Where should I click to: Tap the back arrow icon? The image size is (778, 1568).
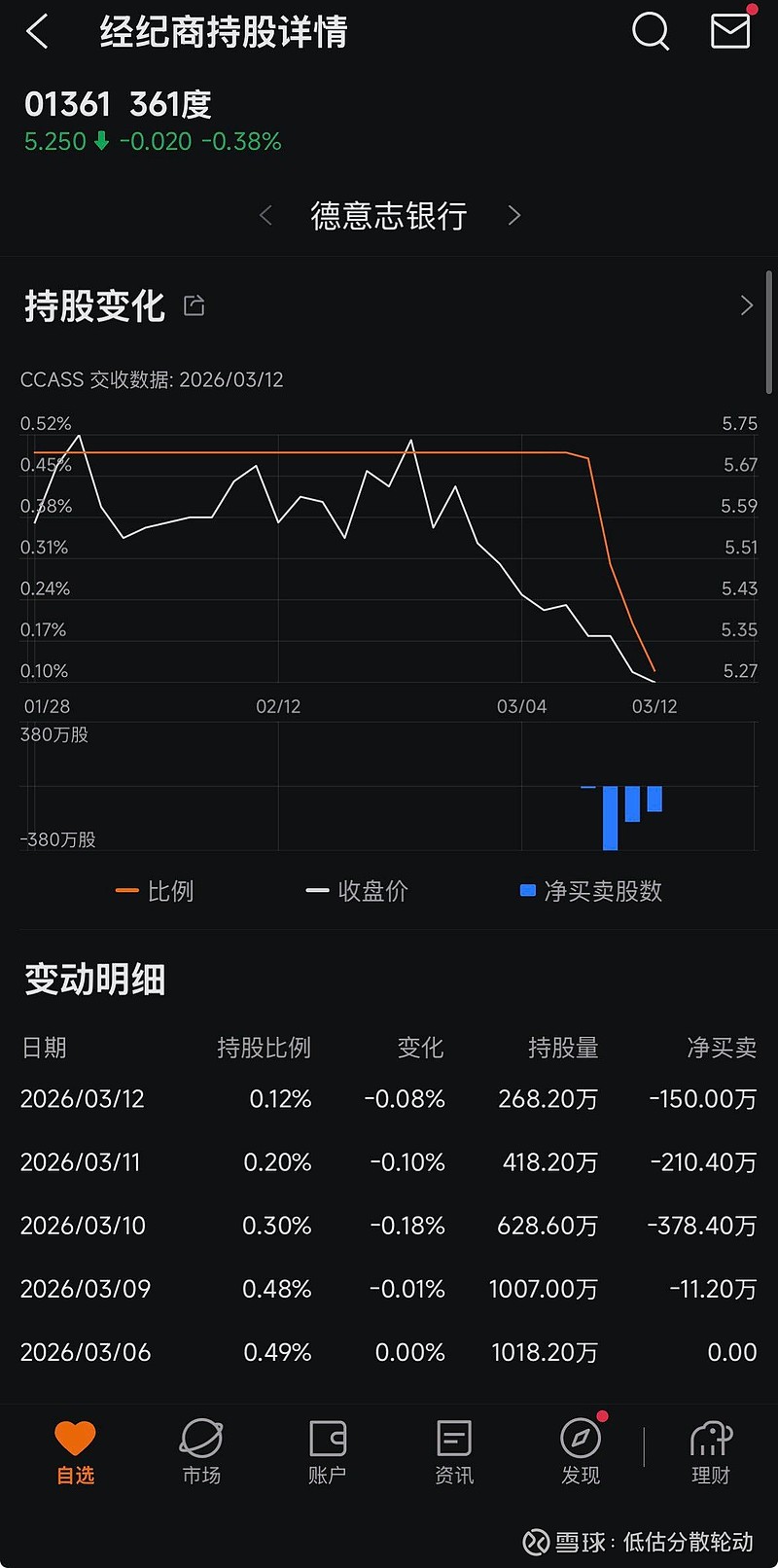coord(39,31)
